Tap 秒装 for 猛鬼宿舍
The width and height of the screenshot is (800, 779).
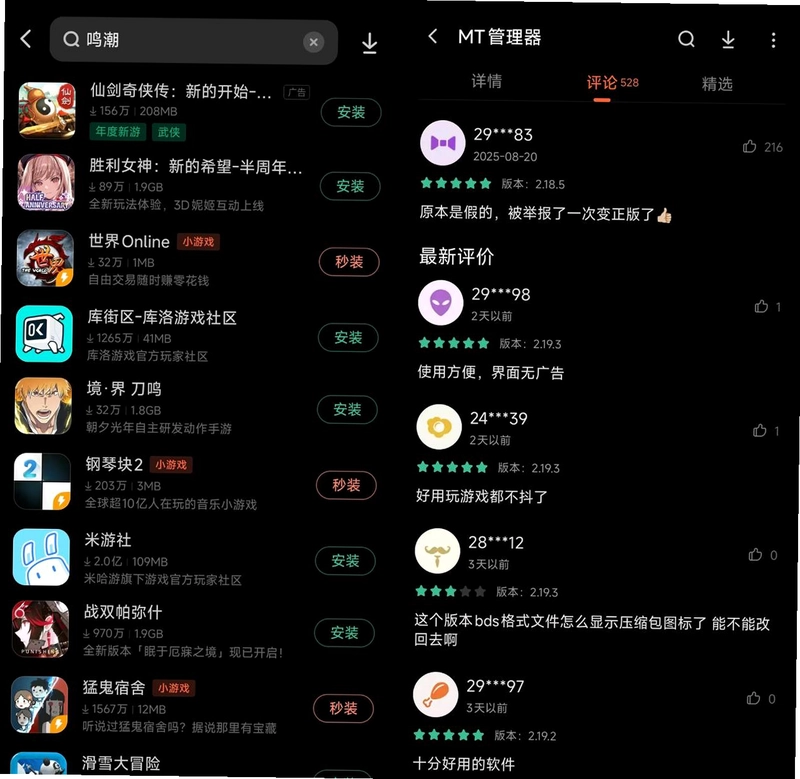343,708
